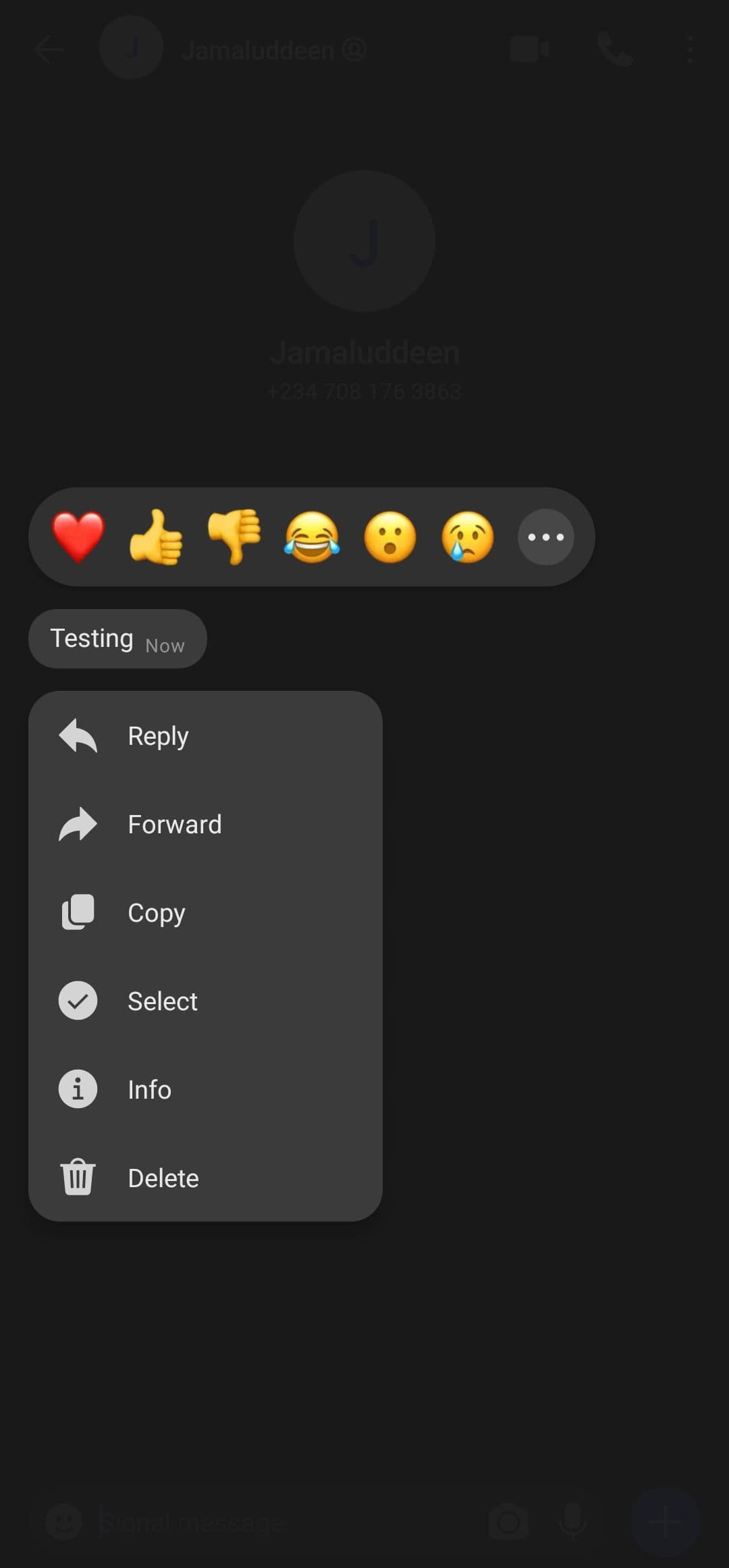Viewport: 729px width, 1568px height.
Task: Delete the Testing message
Action: [163, 1178]
